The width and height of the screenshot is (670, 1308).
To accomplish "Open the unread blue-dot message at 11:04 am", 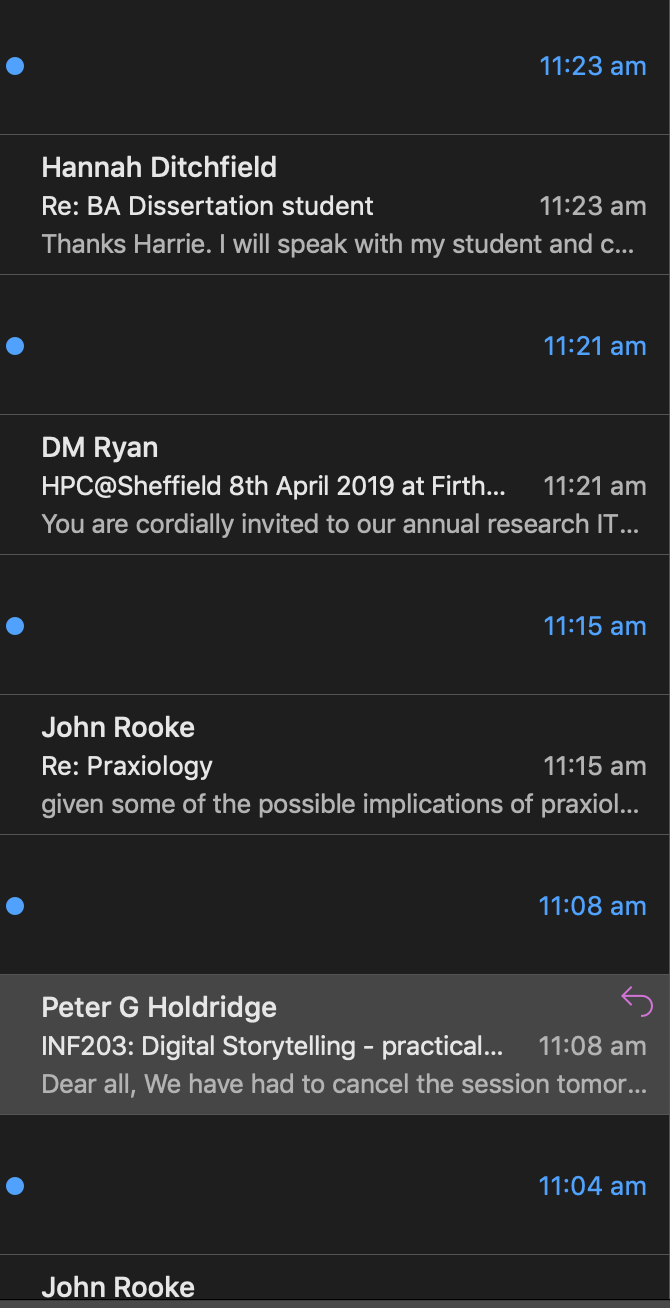I will point(335,1186).
